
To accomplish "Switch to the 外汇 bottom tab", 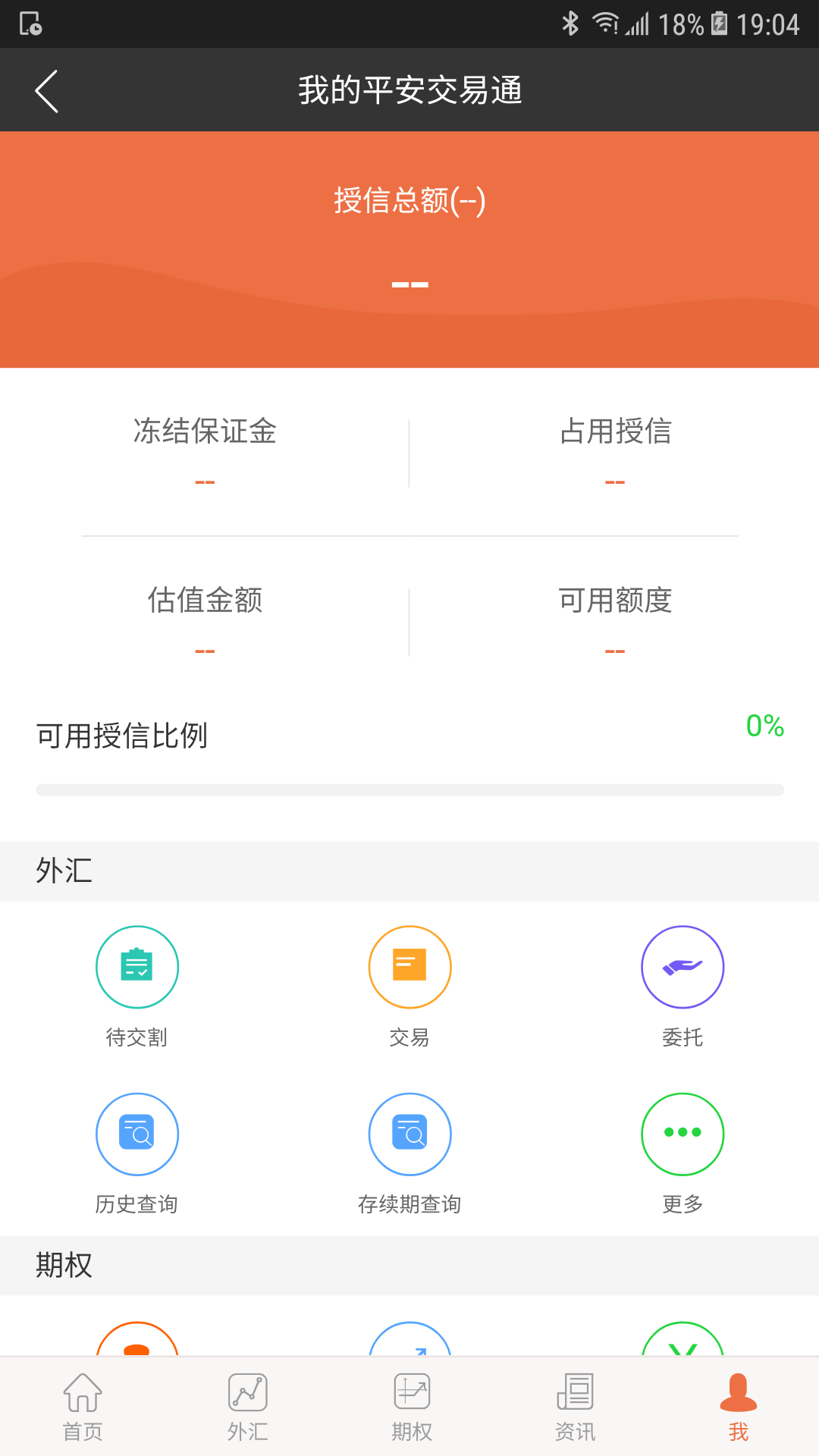I will (x=247, y=1407).
